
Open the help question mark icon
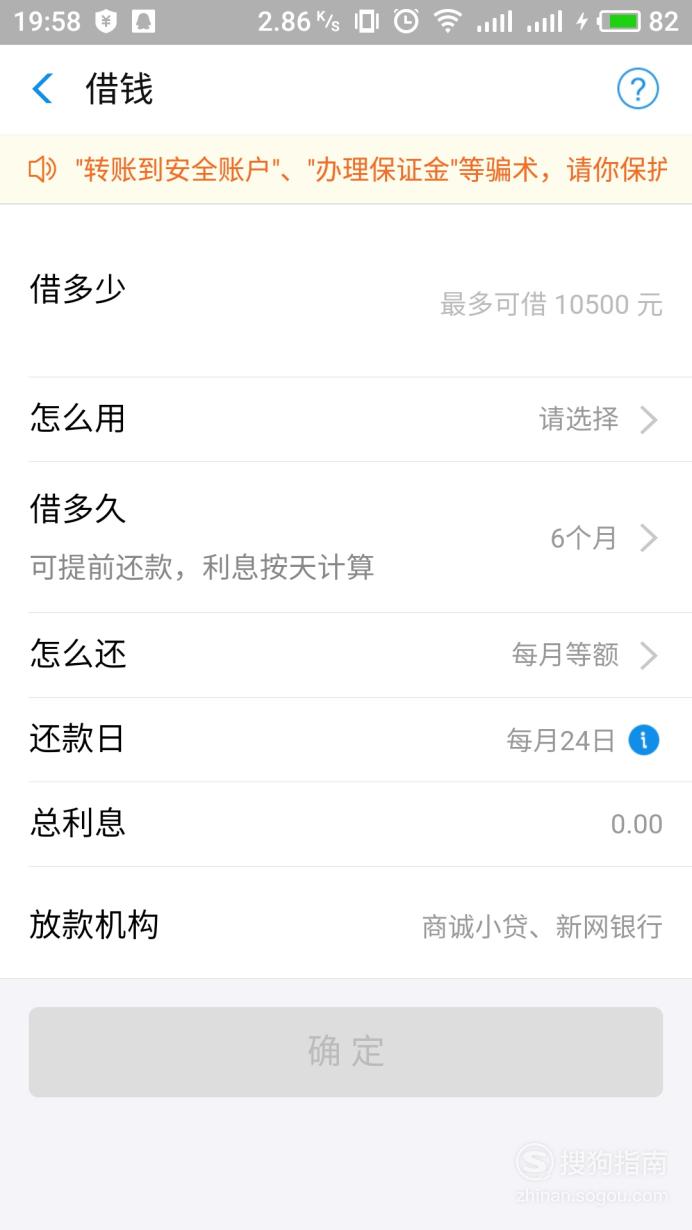coord(637,89)
